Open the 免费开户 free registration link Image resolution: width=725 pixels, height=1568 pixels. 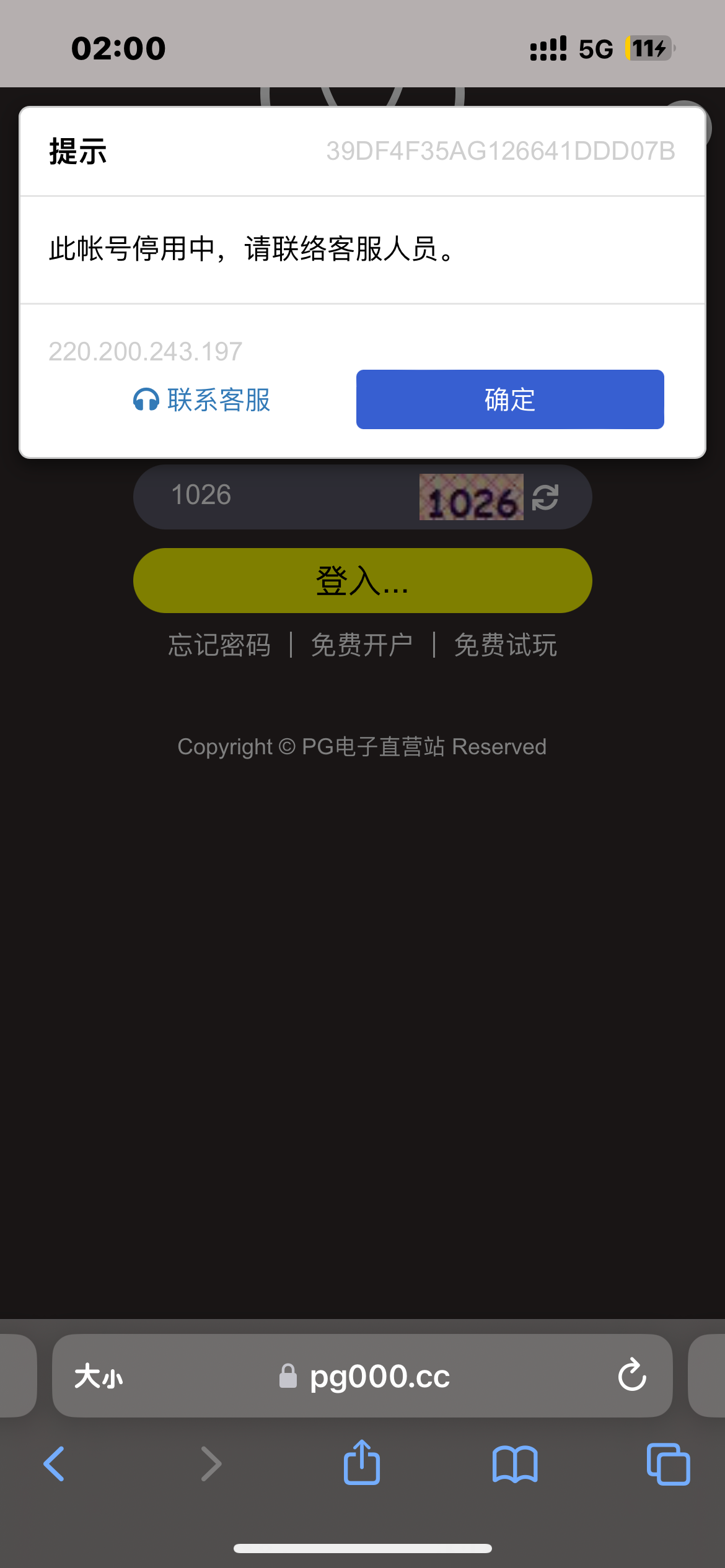click(x=362, y=645)
